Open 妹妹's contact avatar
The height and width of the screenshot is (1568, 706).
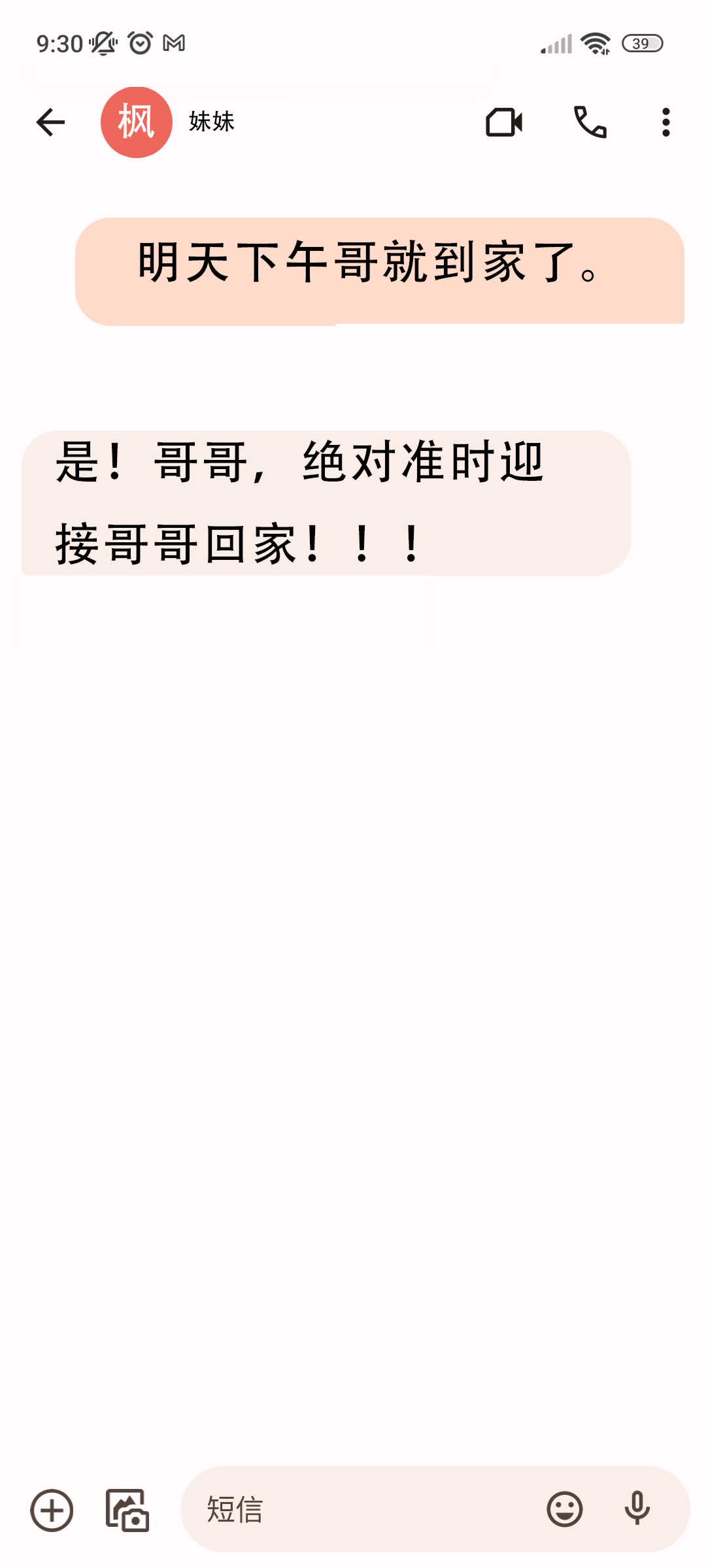pyautogui.click(x=136, y=122)
